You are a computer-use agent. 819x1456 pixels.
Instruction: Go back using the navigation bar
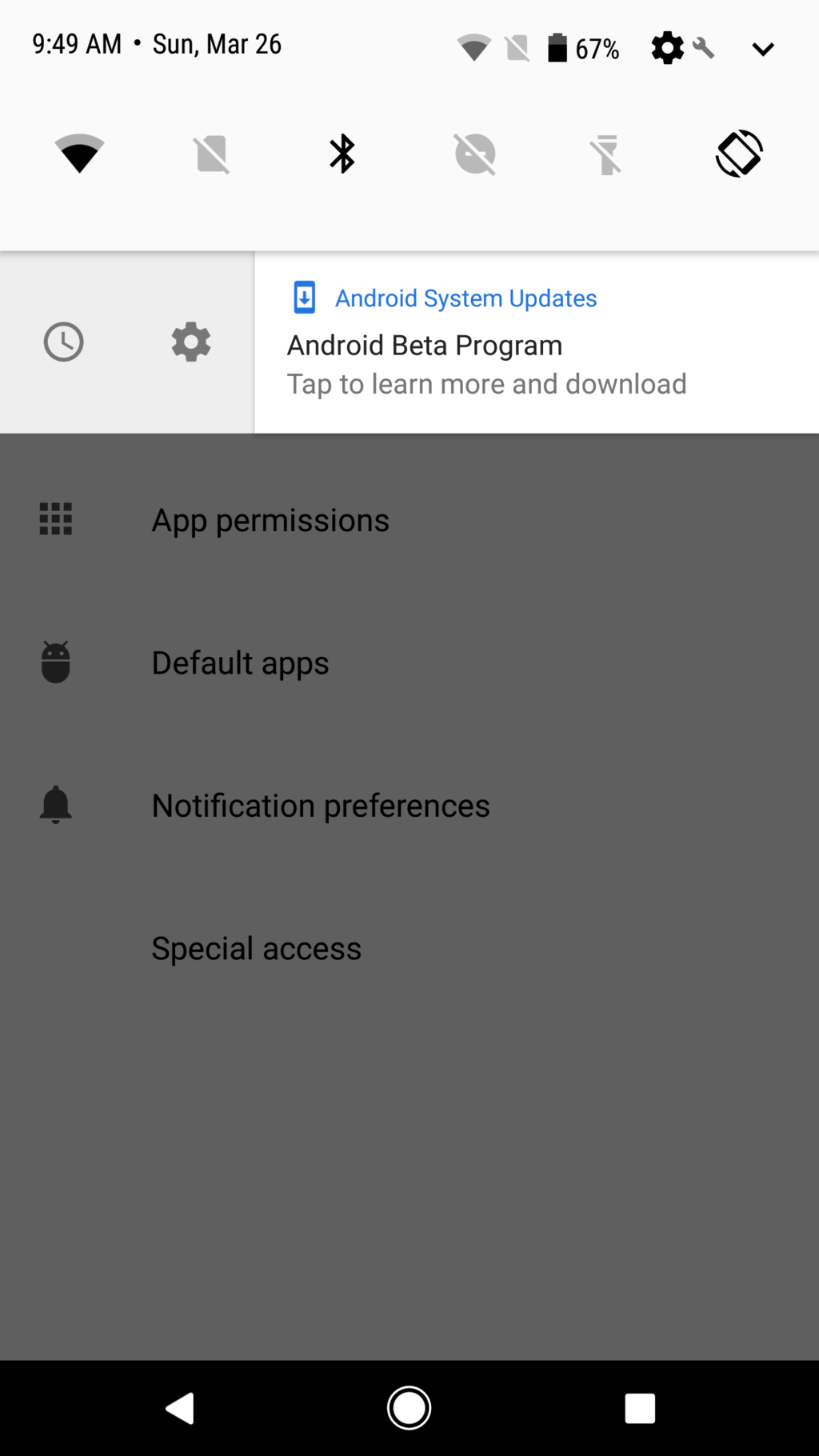point(180,1408)
